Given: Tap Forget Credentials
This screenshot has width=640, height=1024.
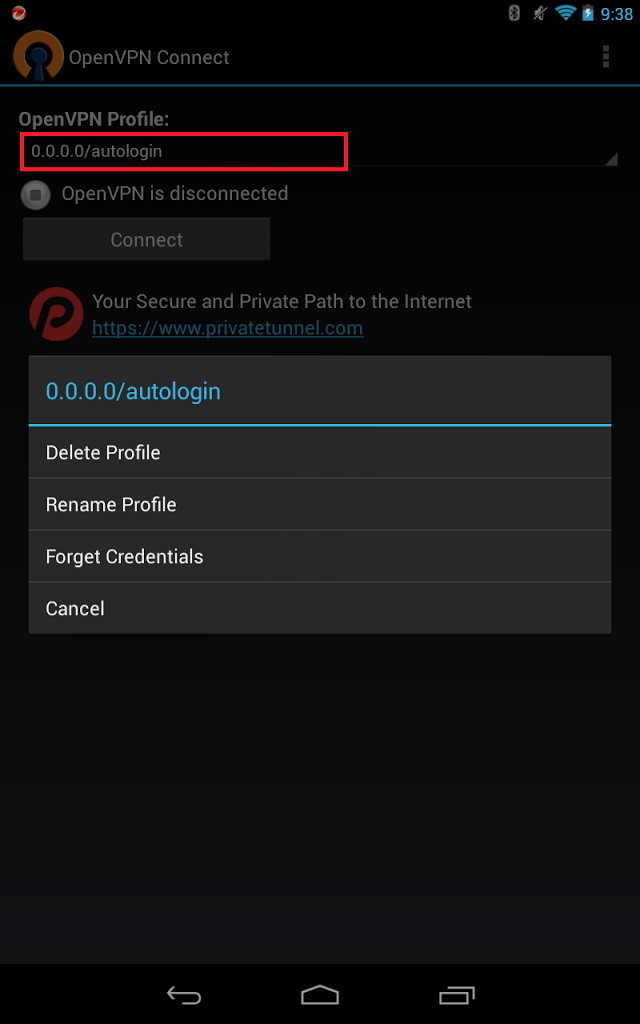Looking at the screenshot, I should coord(319,556).
